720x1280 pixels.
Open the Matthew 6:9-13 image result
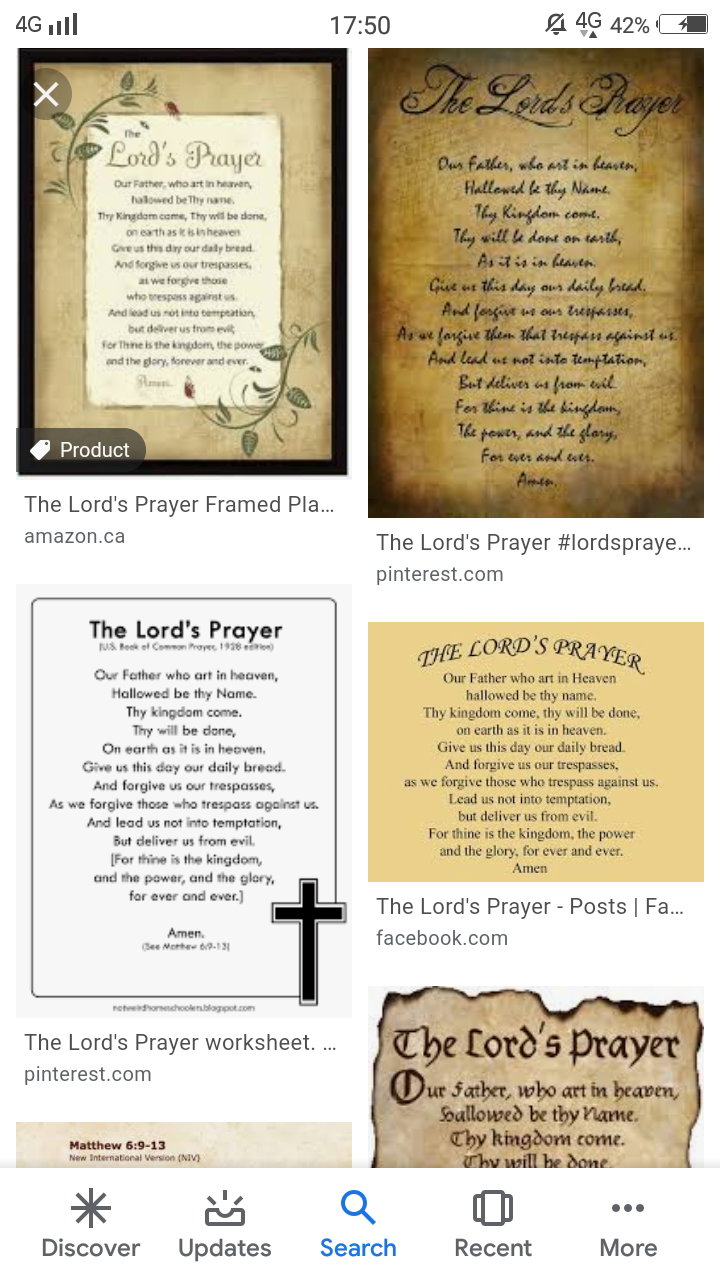coord(184,1145)
